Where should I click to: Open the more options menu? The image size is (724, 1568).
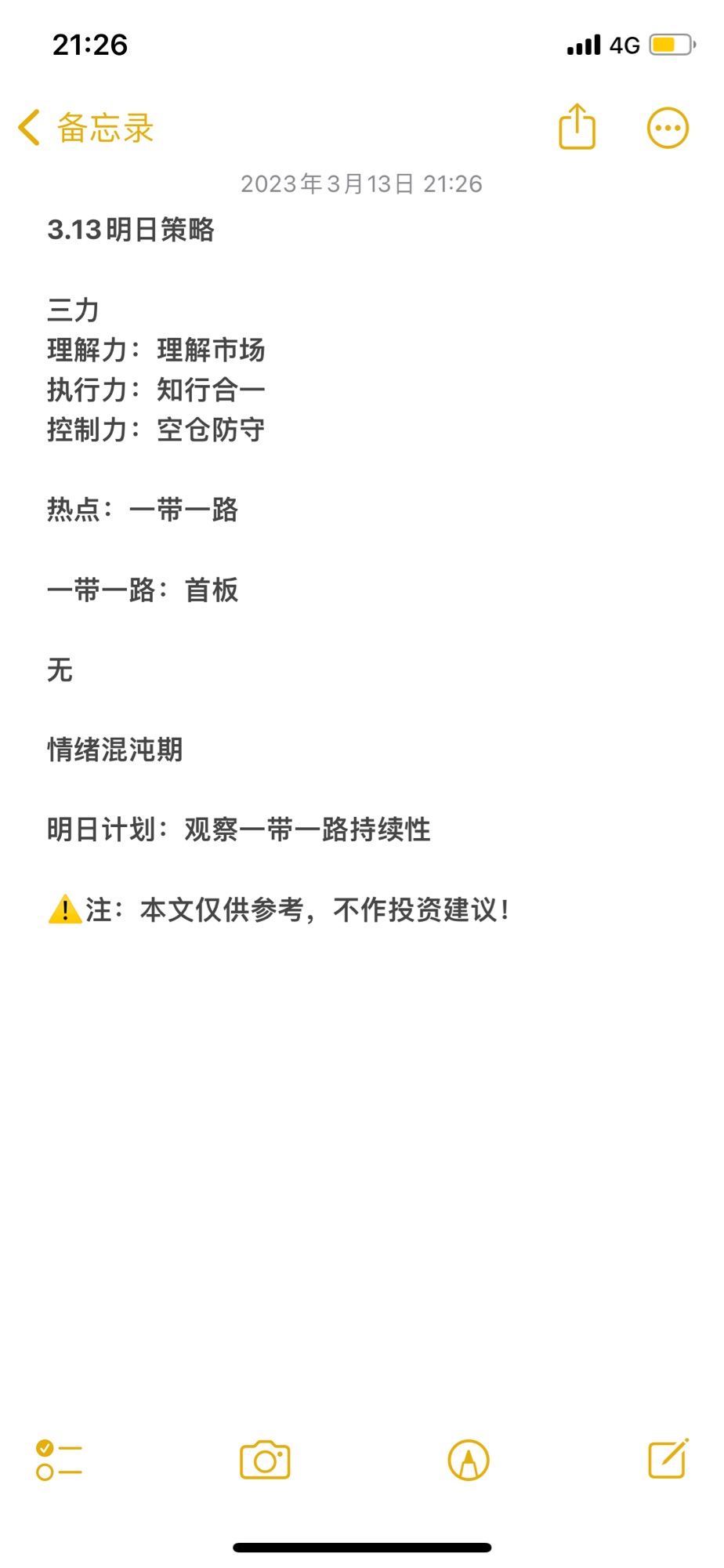click(668, 128)
